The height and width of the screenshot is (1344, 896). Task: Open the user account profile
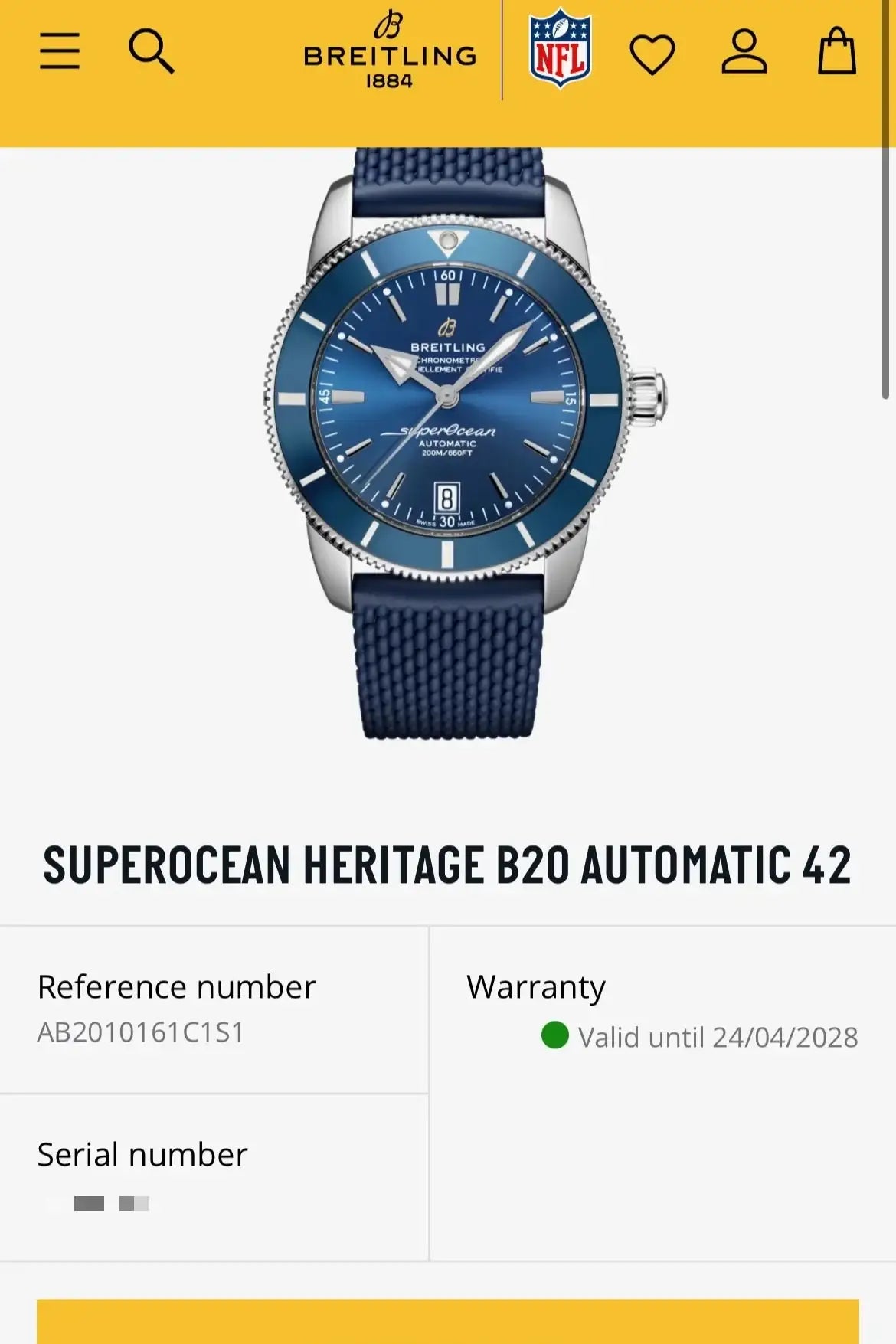[x=744, y=52]
